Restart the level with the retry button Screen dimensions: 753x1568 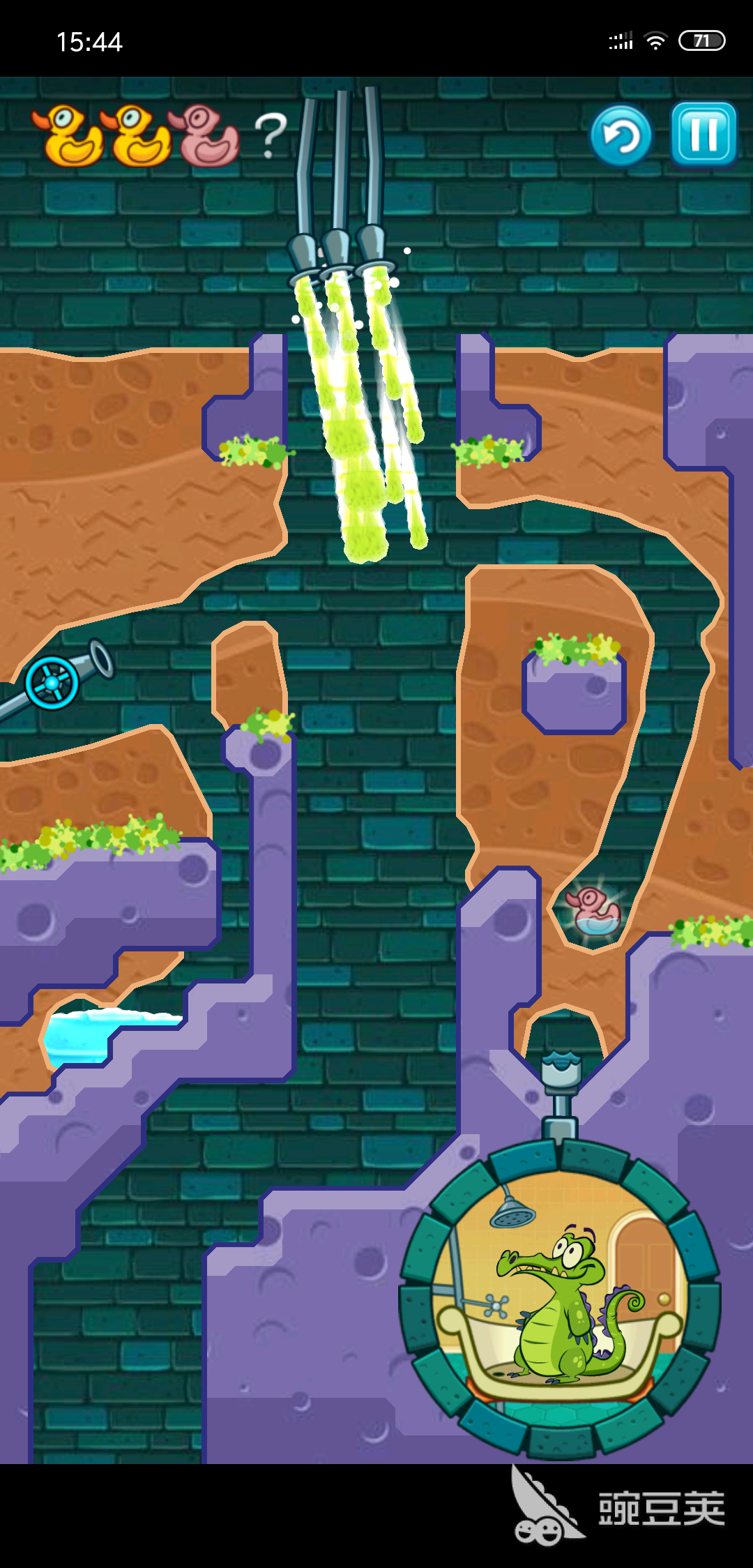pos(621,135)
